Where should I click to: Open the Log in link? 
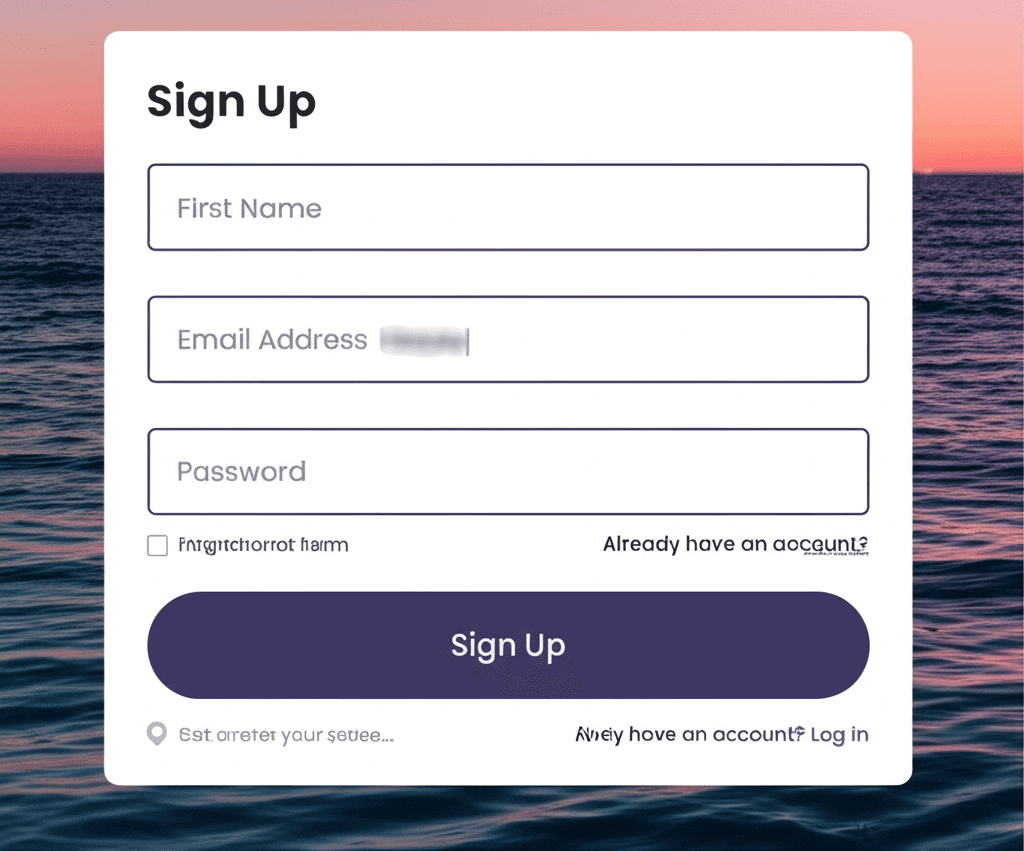coord(838,735)
